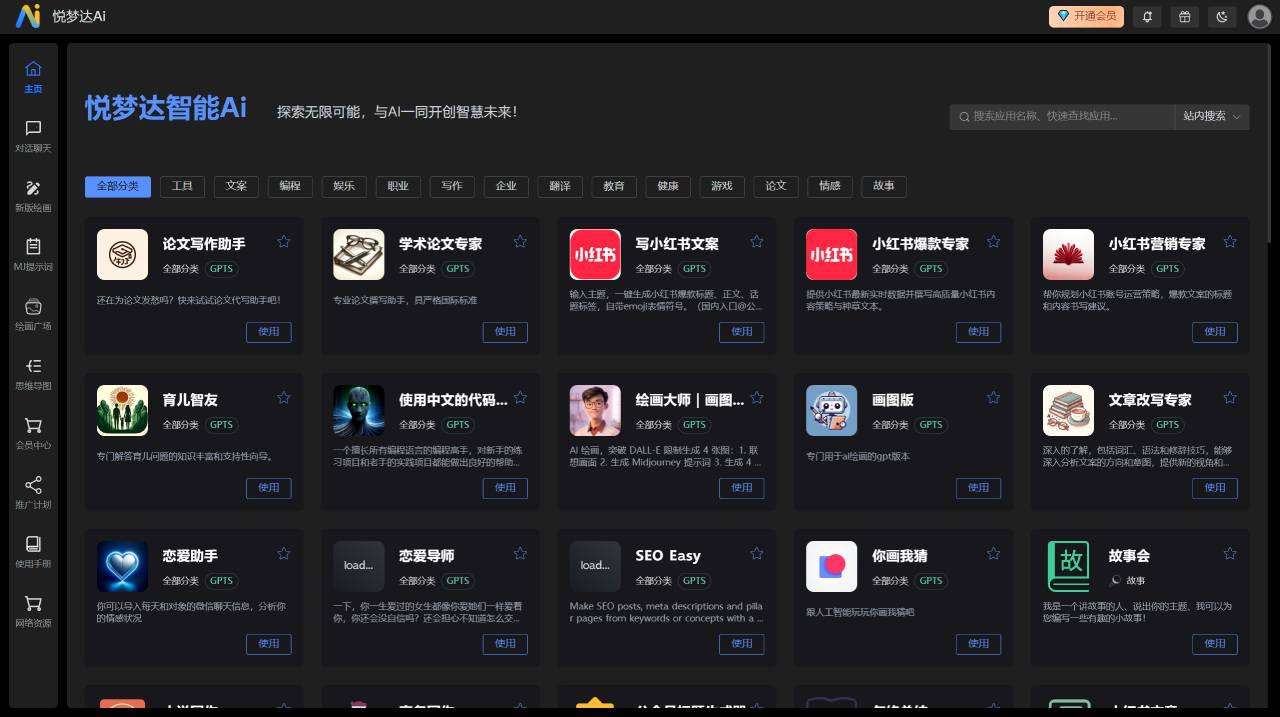Viewport: 1280px width, 717px height.
Task: Tap 使用 on 写小红书文案 card
Action: 742,332
